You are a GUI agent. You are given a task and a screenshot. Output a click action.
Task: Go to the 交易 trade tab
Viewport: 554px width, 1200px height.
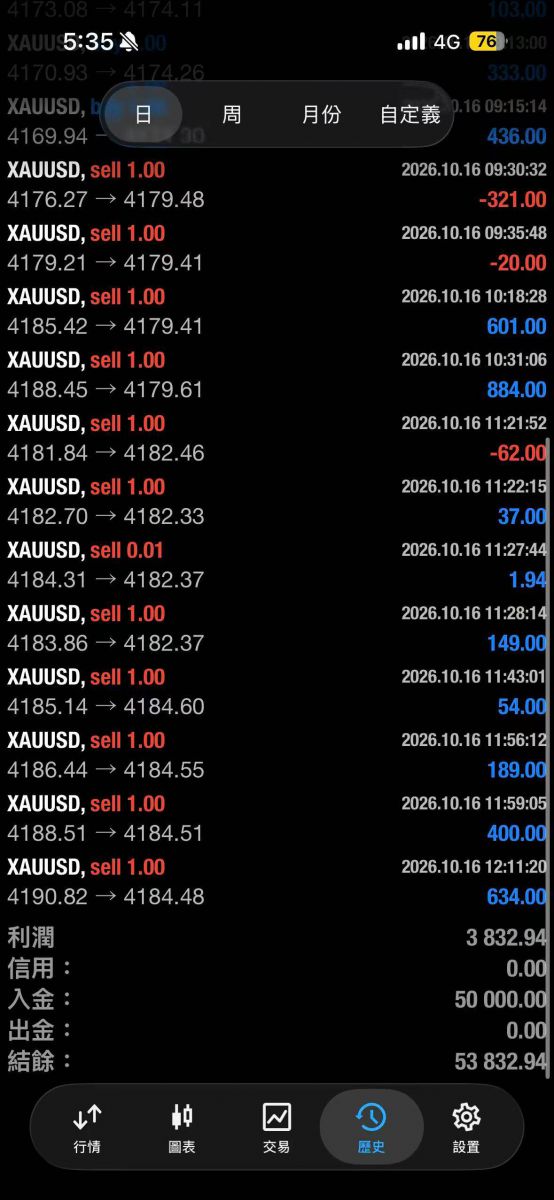tap(276, 1127)
